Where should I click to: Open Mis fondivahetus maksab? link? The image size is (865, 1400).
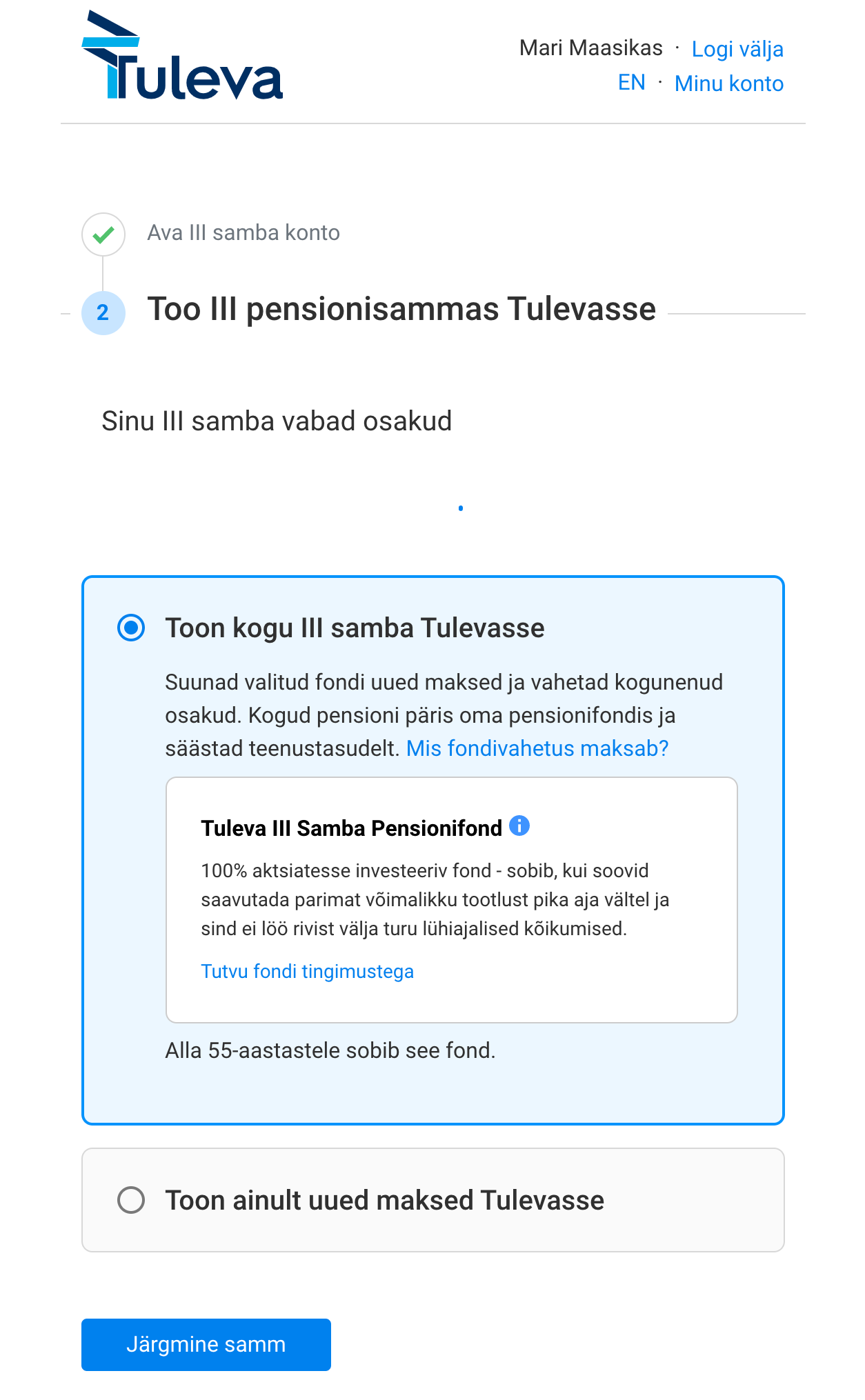tap(537, 748)
